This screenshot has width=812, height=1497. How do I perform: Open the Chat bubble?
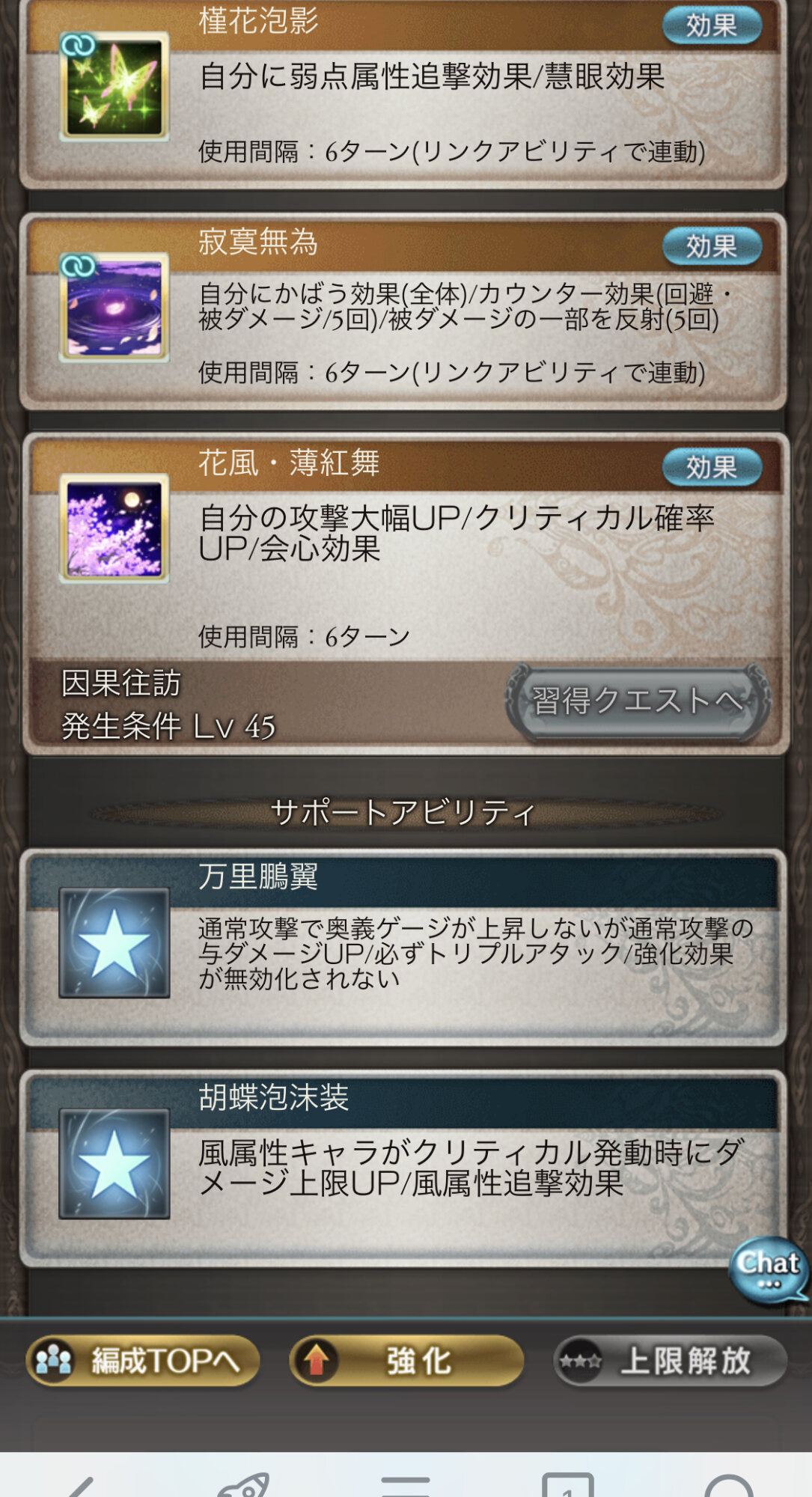pyautogui.click(x=769, y=1270)
